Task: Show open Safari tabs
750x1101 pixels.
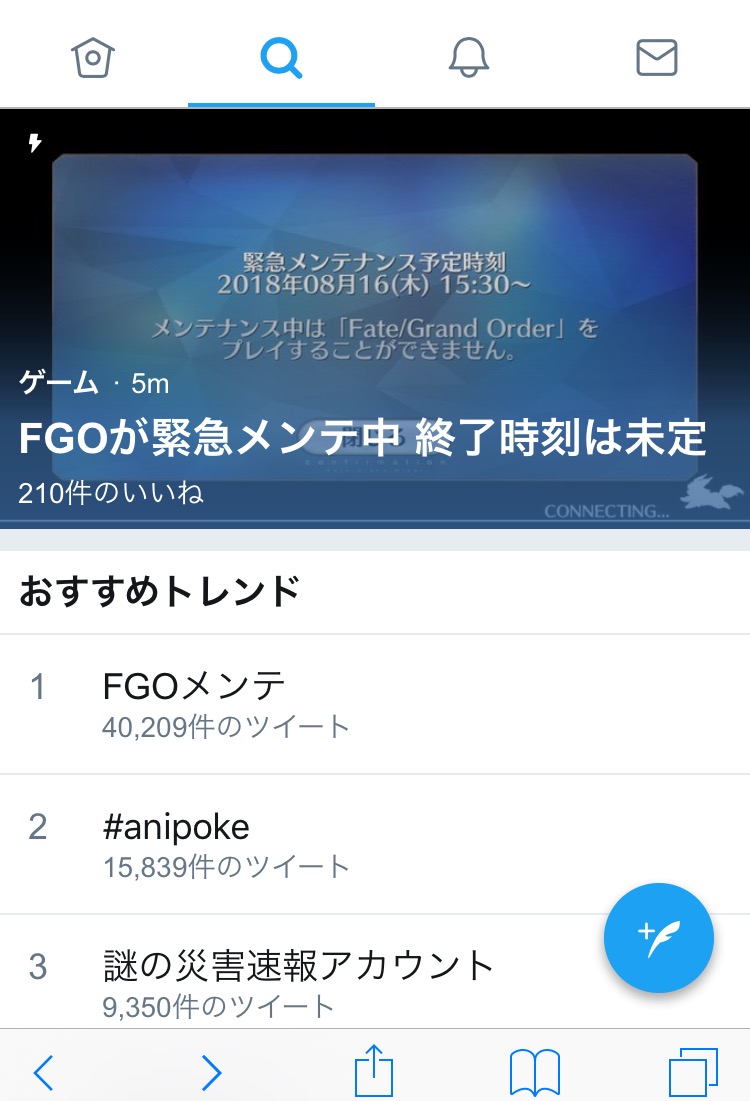Action: [692, 1072]
